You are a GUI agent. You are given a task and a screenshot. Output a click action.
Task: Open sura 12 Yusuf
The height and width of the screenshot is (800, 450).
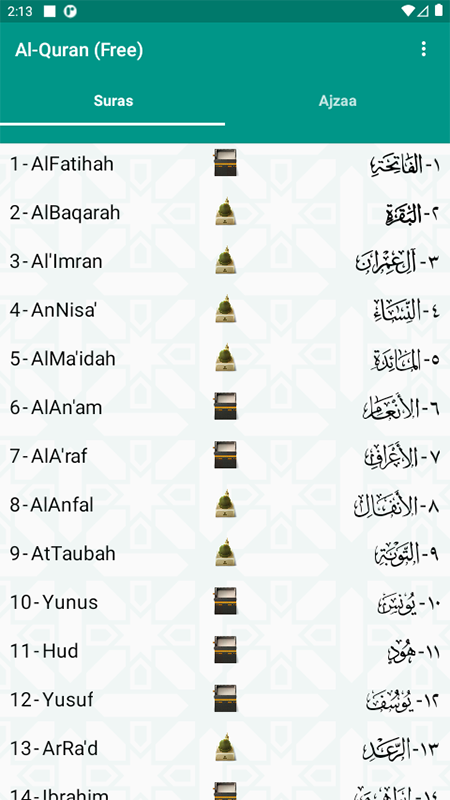point(225,700)
